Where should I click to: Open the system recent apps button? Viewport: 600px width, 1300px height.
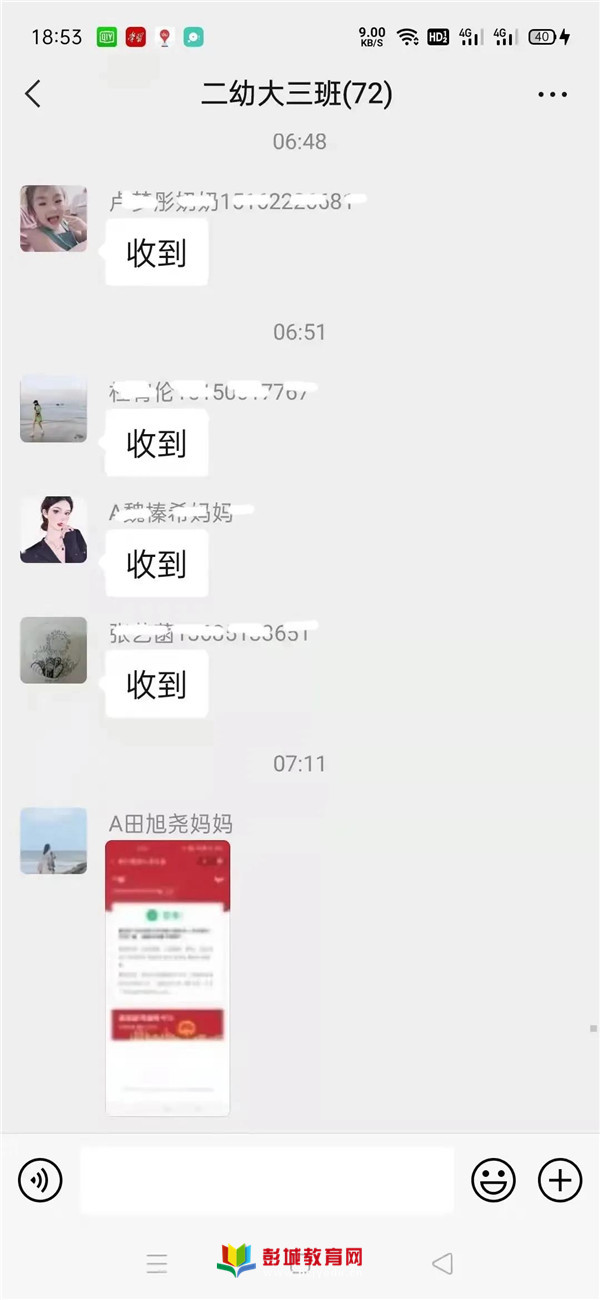coord(157,1264)
